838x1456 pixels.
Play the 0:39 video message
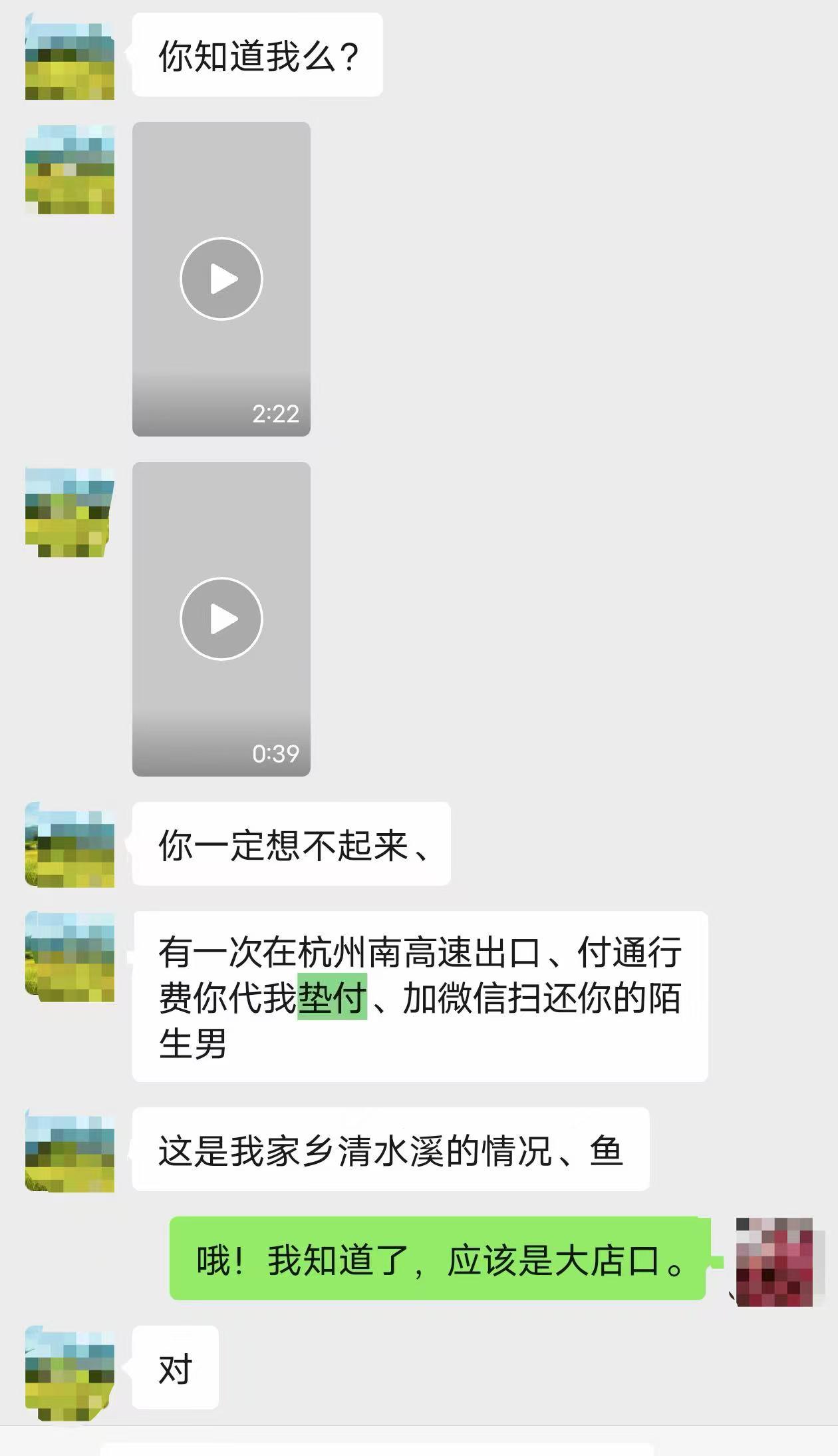pyautogui.click(x=221, y=619)
